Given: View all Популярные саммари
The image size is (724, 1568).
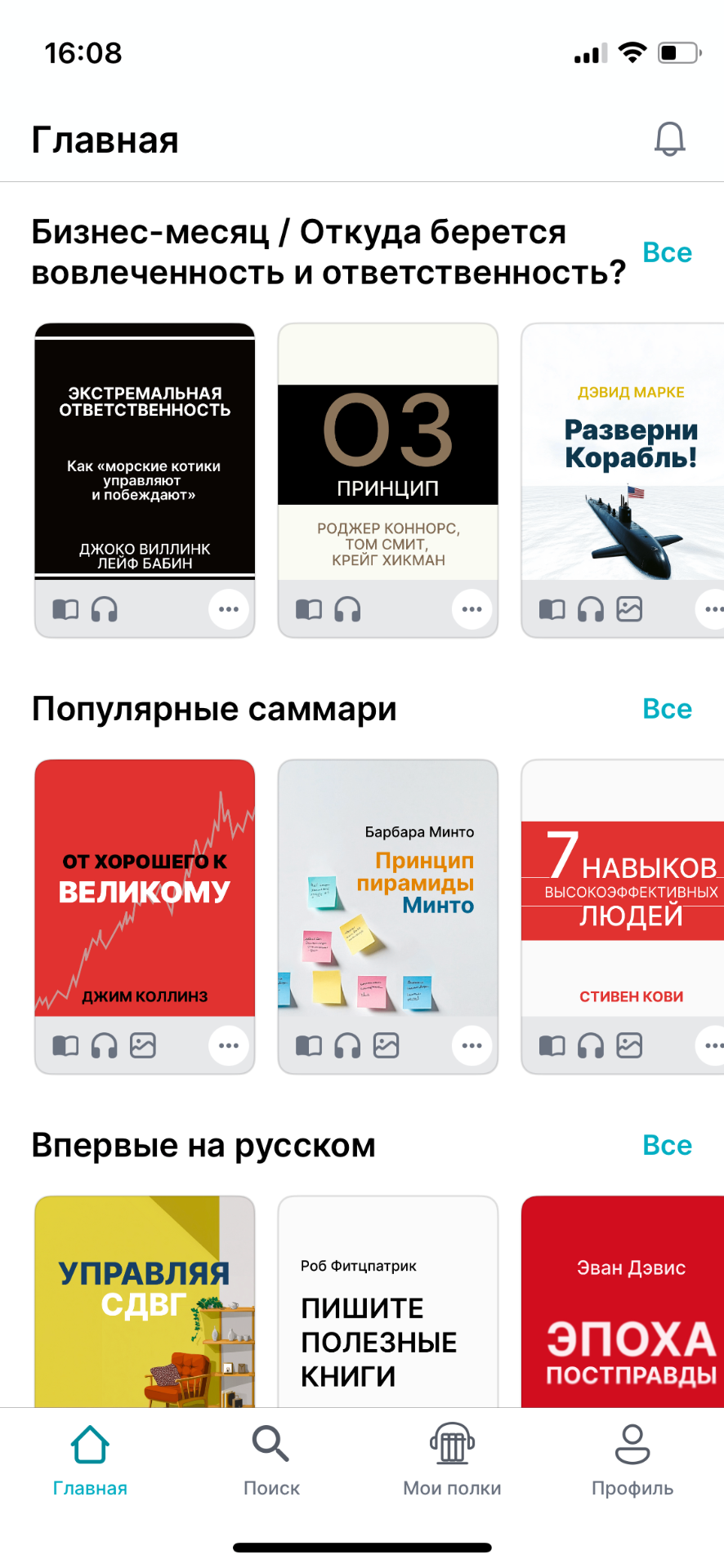Looking at the screenshot, I should pyautogui.click(x=667, y=709).
